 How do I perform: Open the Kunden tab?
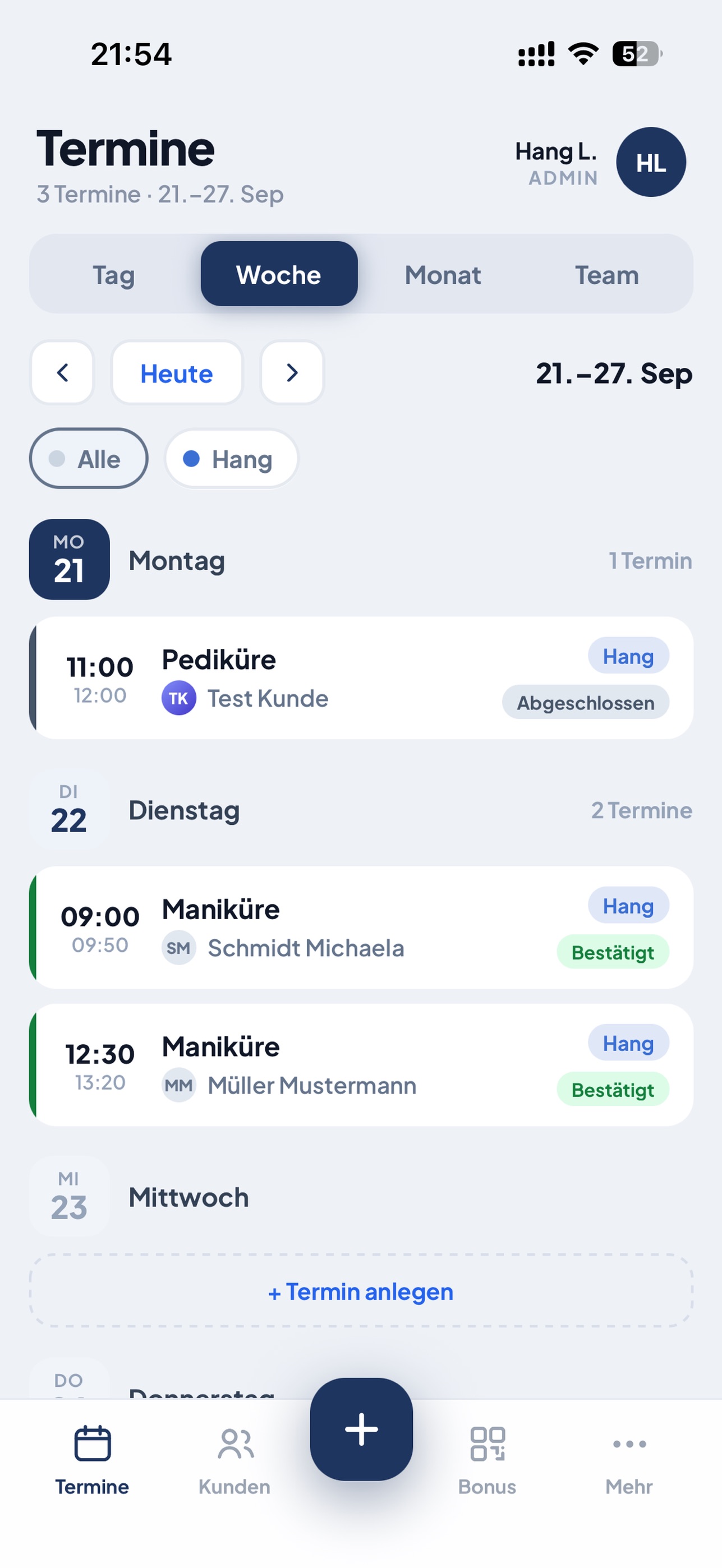tap(234, 1460)
